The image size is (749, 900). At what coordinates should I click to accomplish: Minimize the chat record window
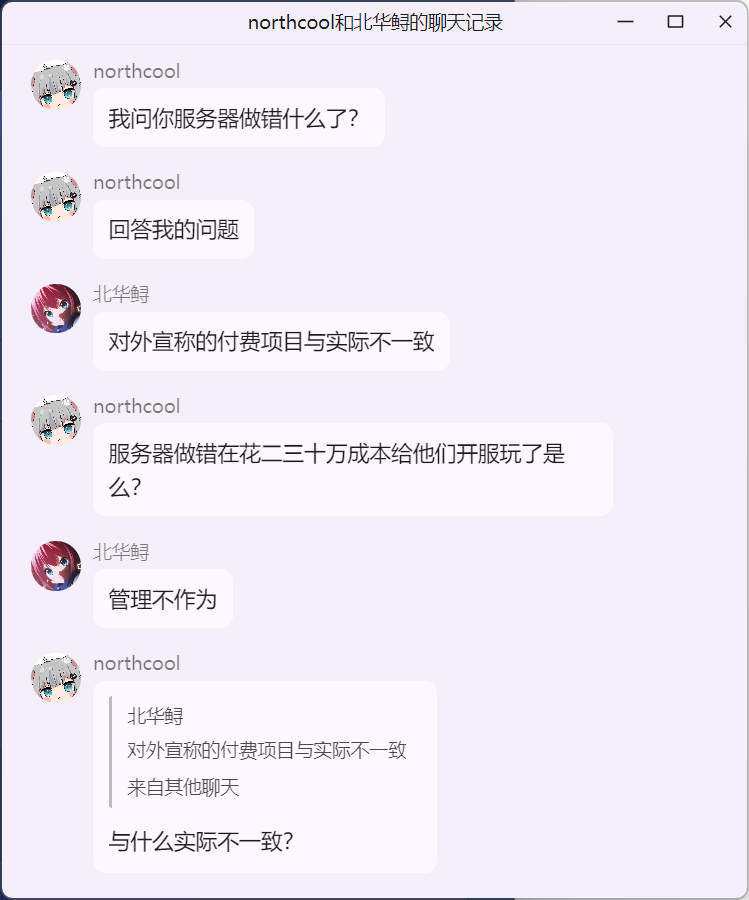click(626, 22)
